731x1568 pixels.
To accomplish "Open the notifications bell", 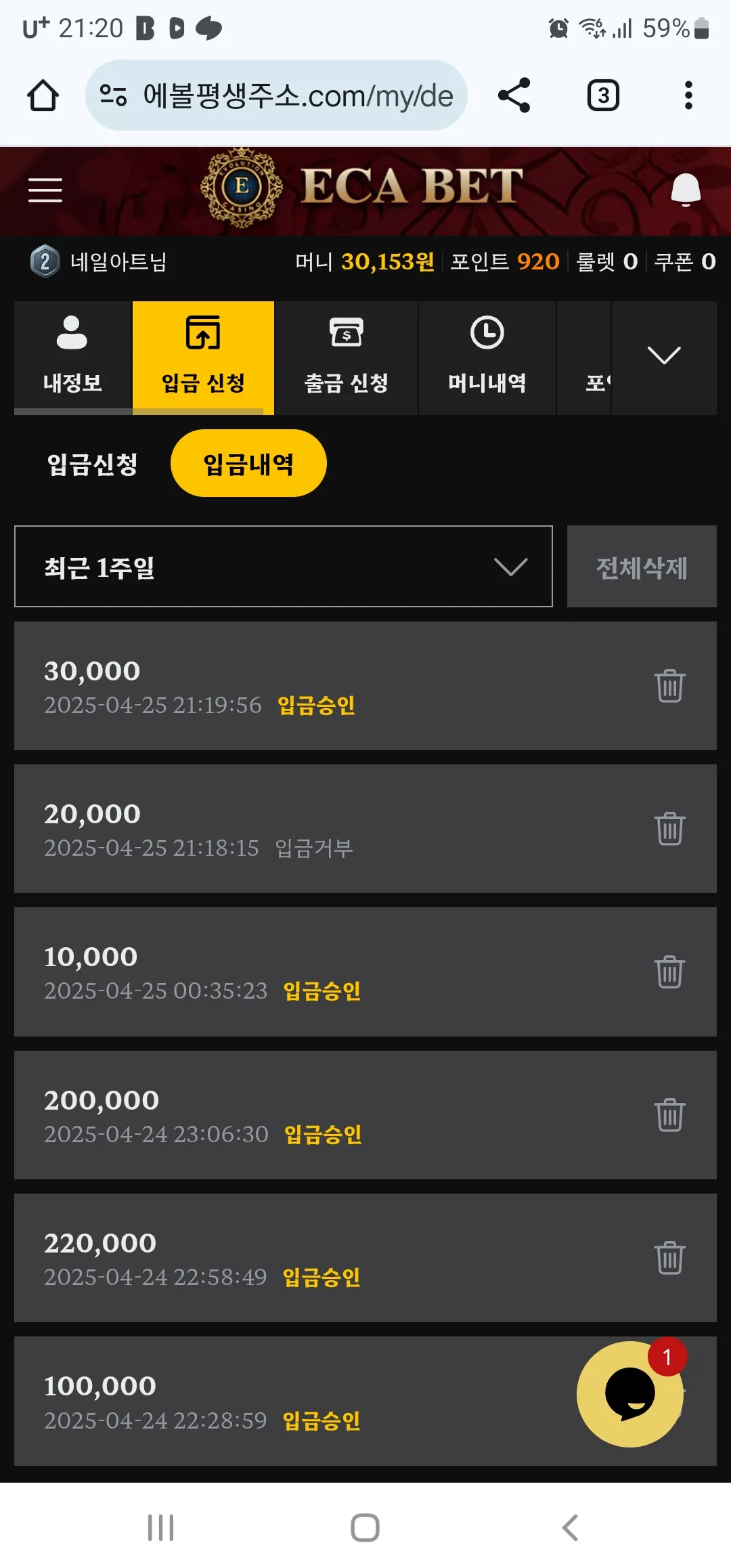I will [x=685, y=190].
